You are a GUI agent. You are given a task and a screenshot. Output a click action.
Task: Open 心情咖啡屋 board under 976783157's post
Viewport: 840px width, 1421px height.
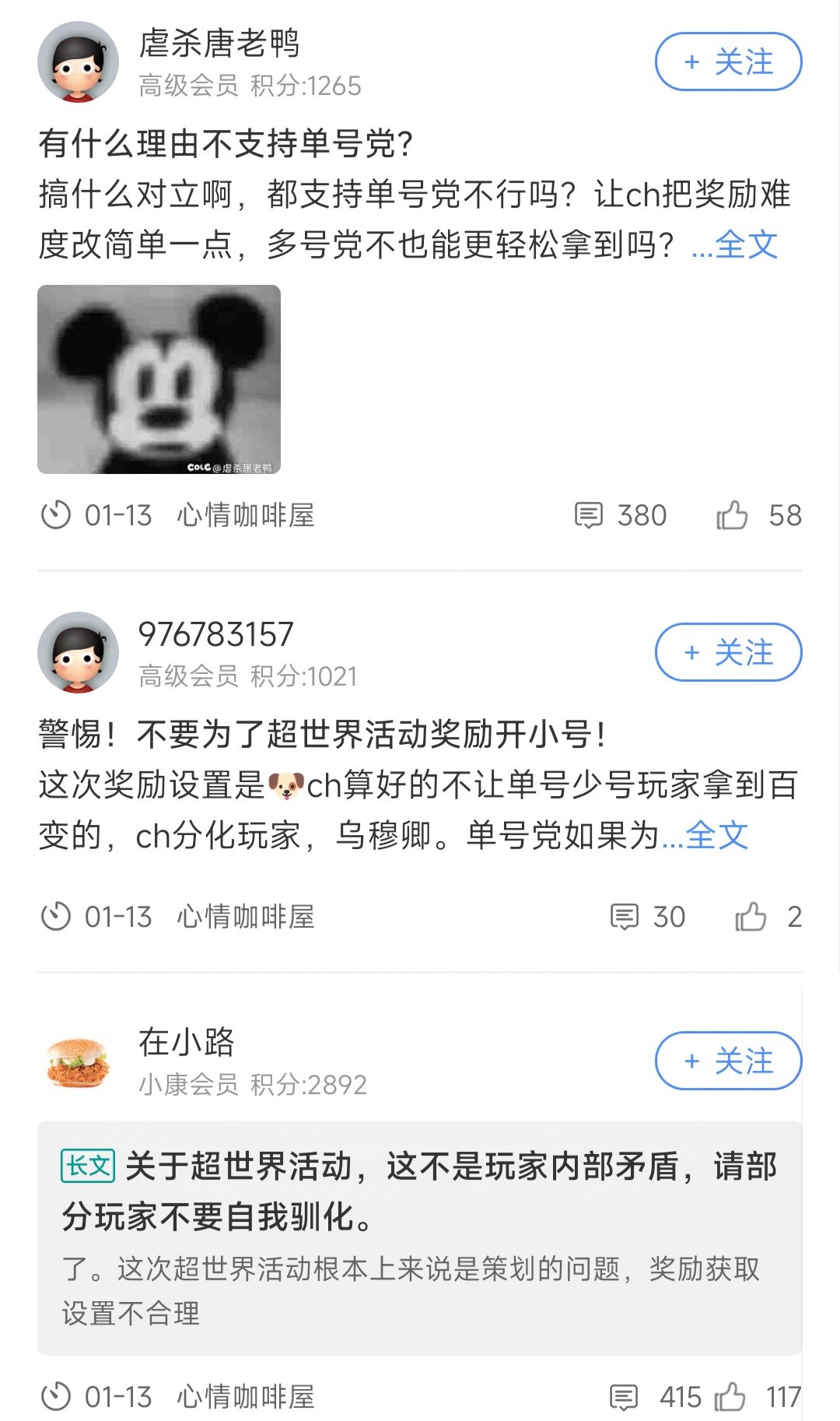(246, 917)
